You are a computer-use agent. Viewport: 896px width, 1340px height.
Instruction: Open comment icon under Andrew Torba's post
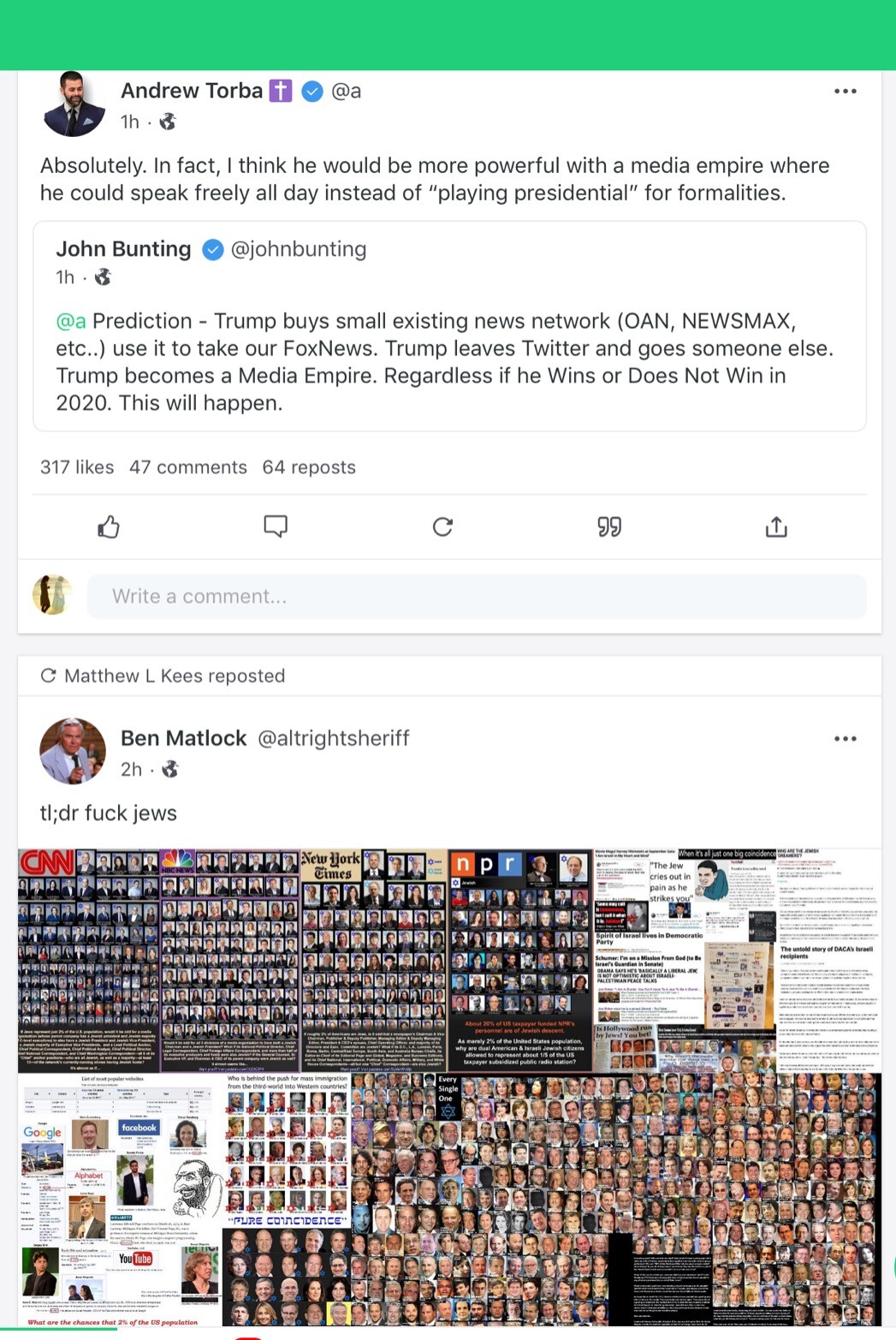click(276, 526)
